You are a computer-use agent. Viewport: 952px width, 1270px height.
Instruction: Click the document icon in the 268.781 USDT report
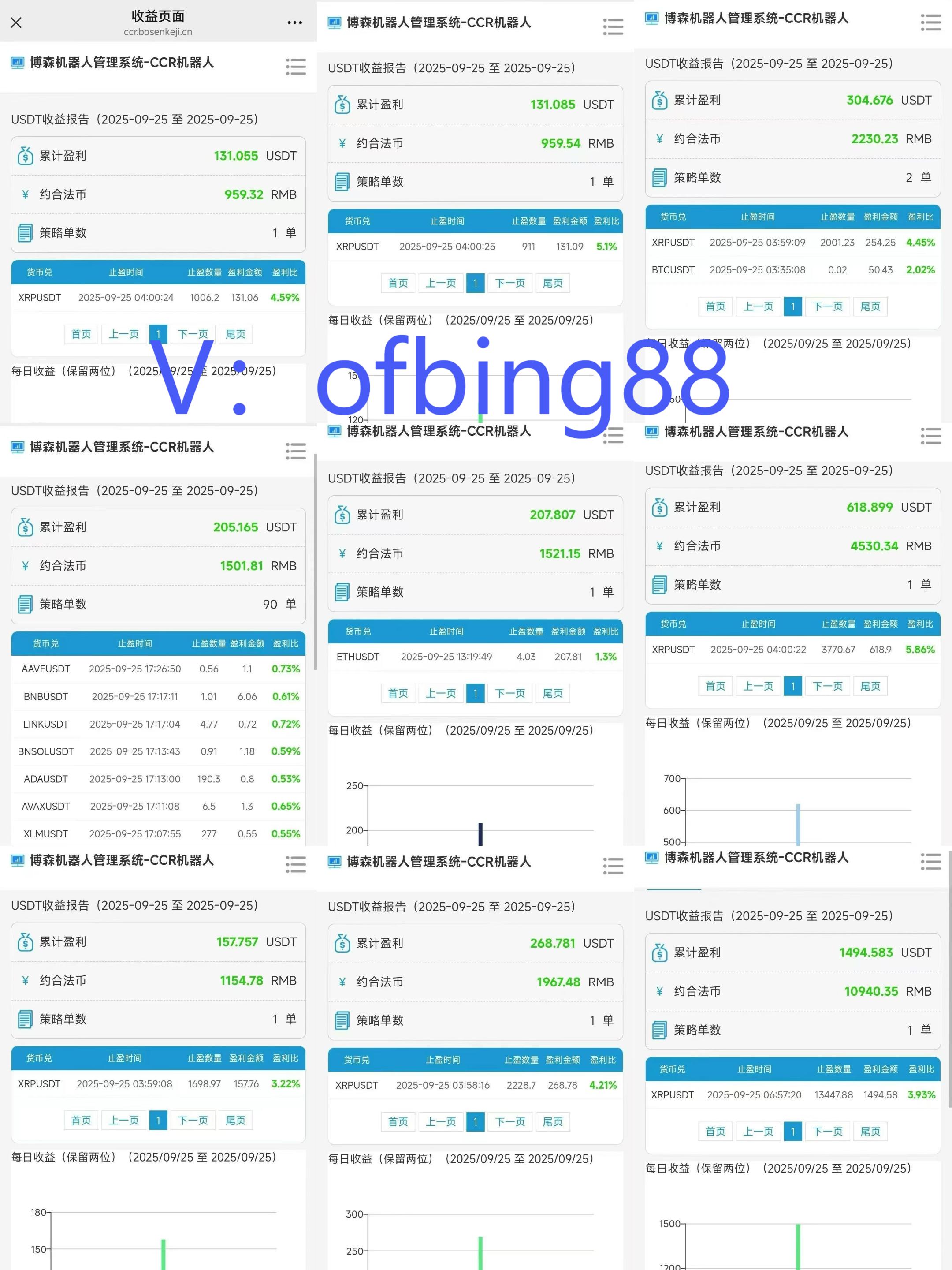[x=342, y=1020]
